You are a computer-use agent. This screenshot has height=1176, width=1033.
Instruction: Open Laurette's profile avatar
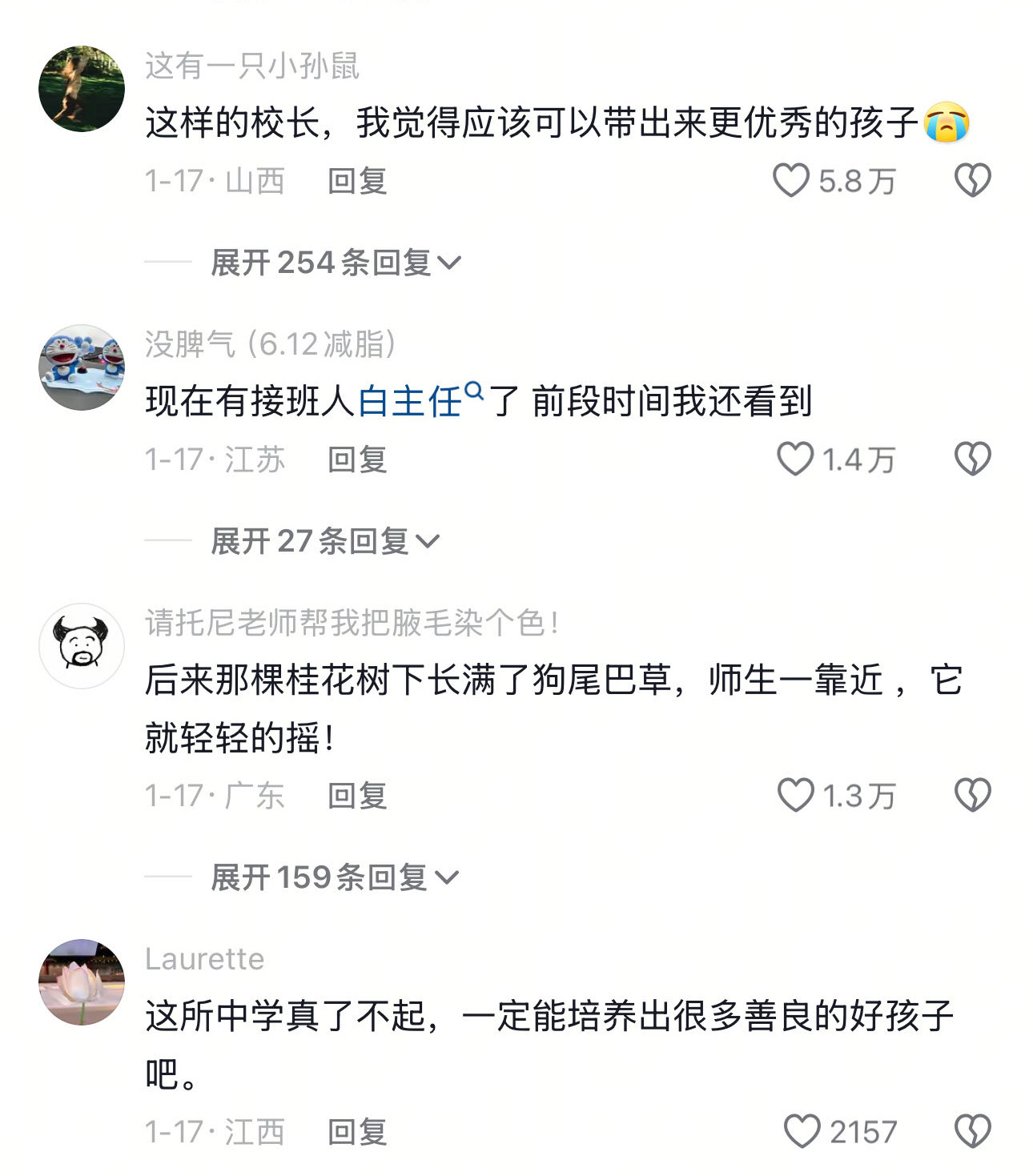[x=82, y=982]
